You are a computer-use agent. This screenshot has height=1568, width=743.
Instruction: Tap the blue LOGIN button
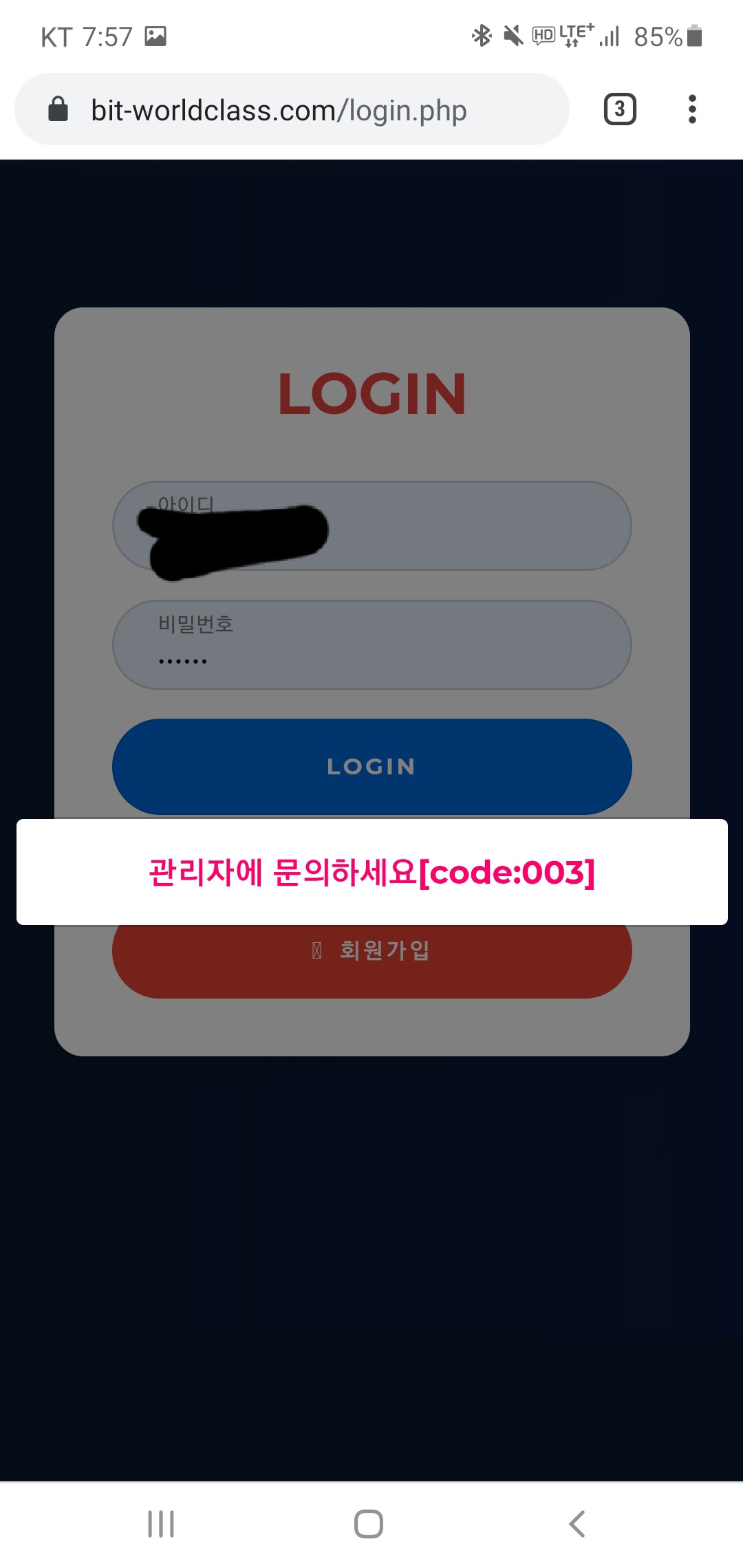click(372, 767)
